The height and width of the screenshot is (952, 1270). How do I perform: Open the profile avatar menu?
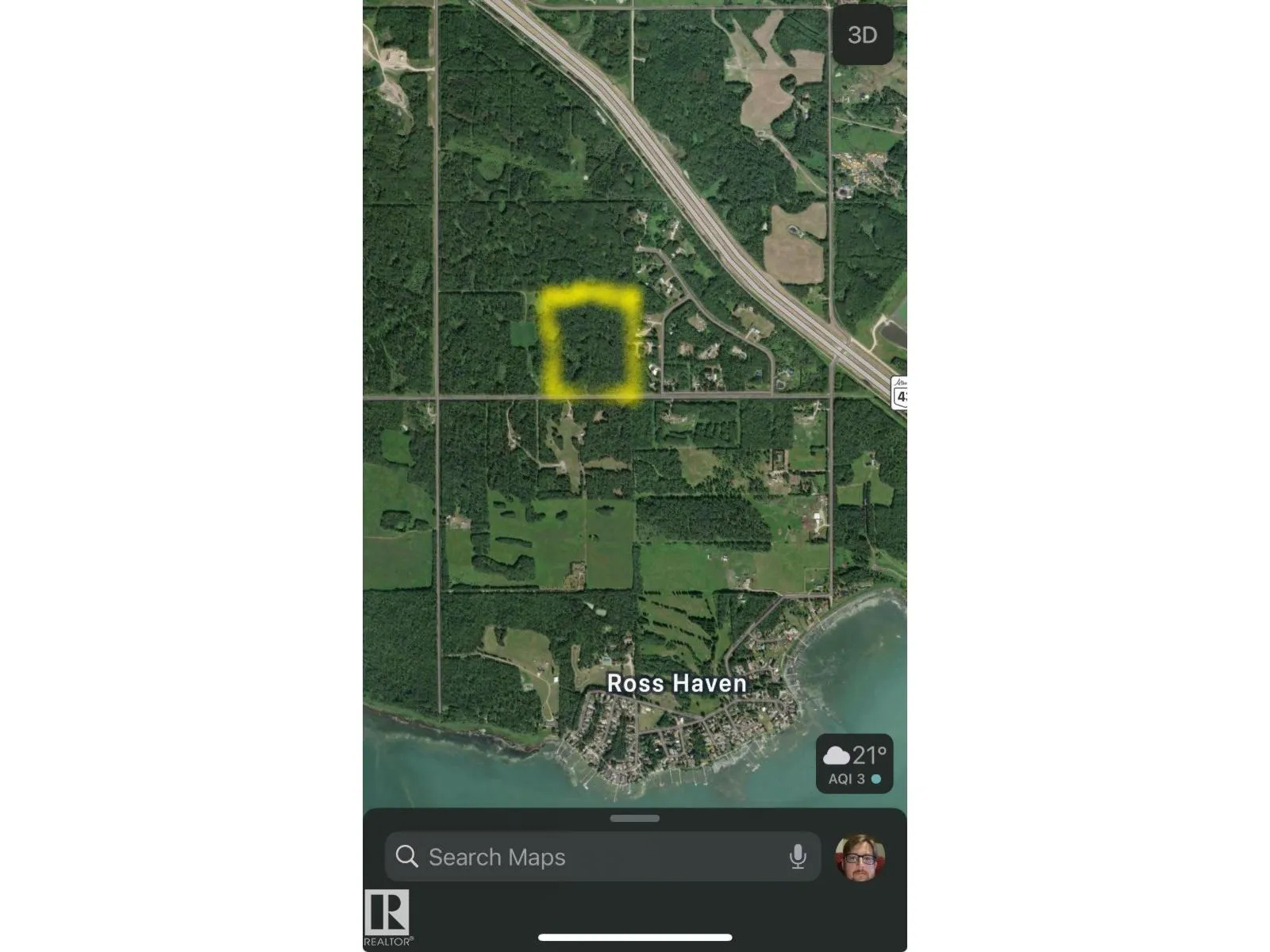tap(860, 857)
